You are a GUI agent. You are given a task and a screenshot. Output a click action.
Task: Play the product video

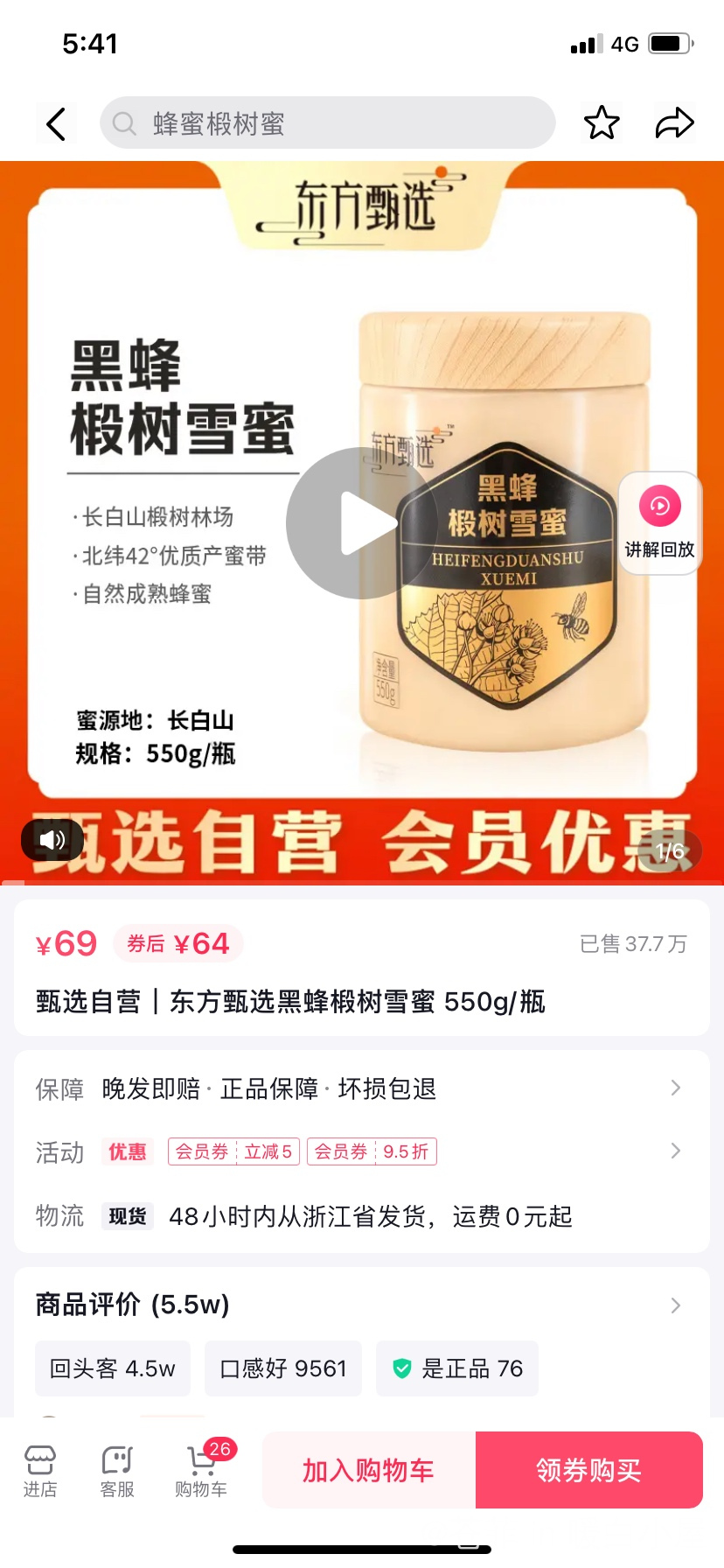362,523
